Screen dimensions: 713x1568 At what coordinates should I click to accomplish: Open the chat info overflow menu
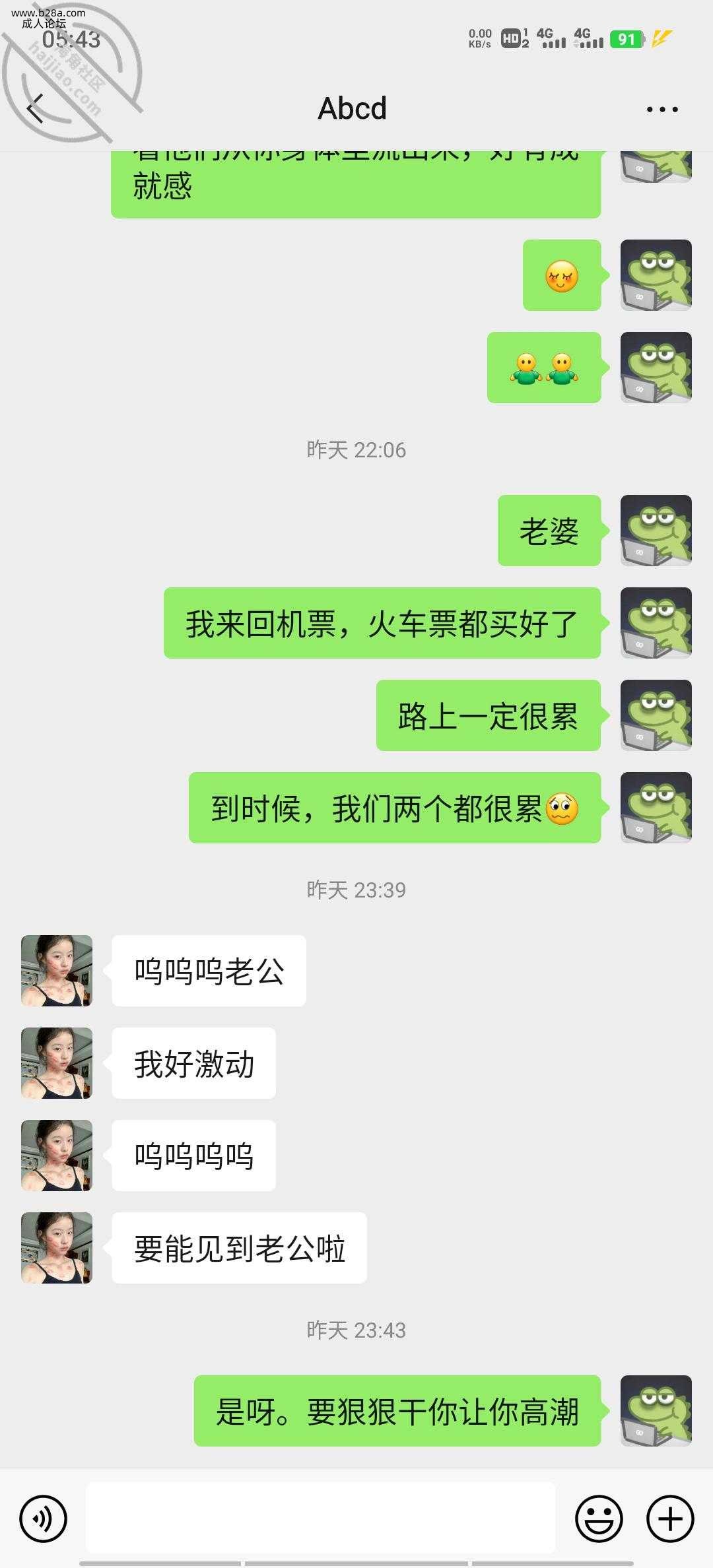662,110
